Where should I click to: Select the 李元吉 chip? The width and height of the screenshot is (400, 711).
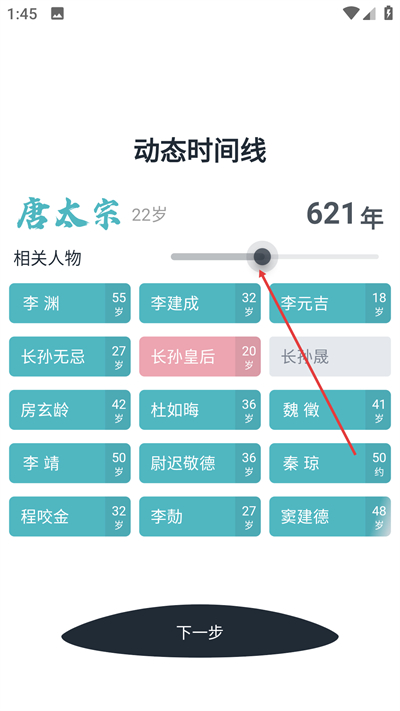pyautogui.click(x=330, y=303)
